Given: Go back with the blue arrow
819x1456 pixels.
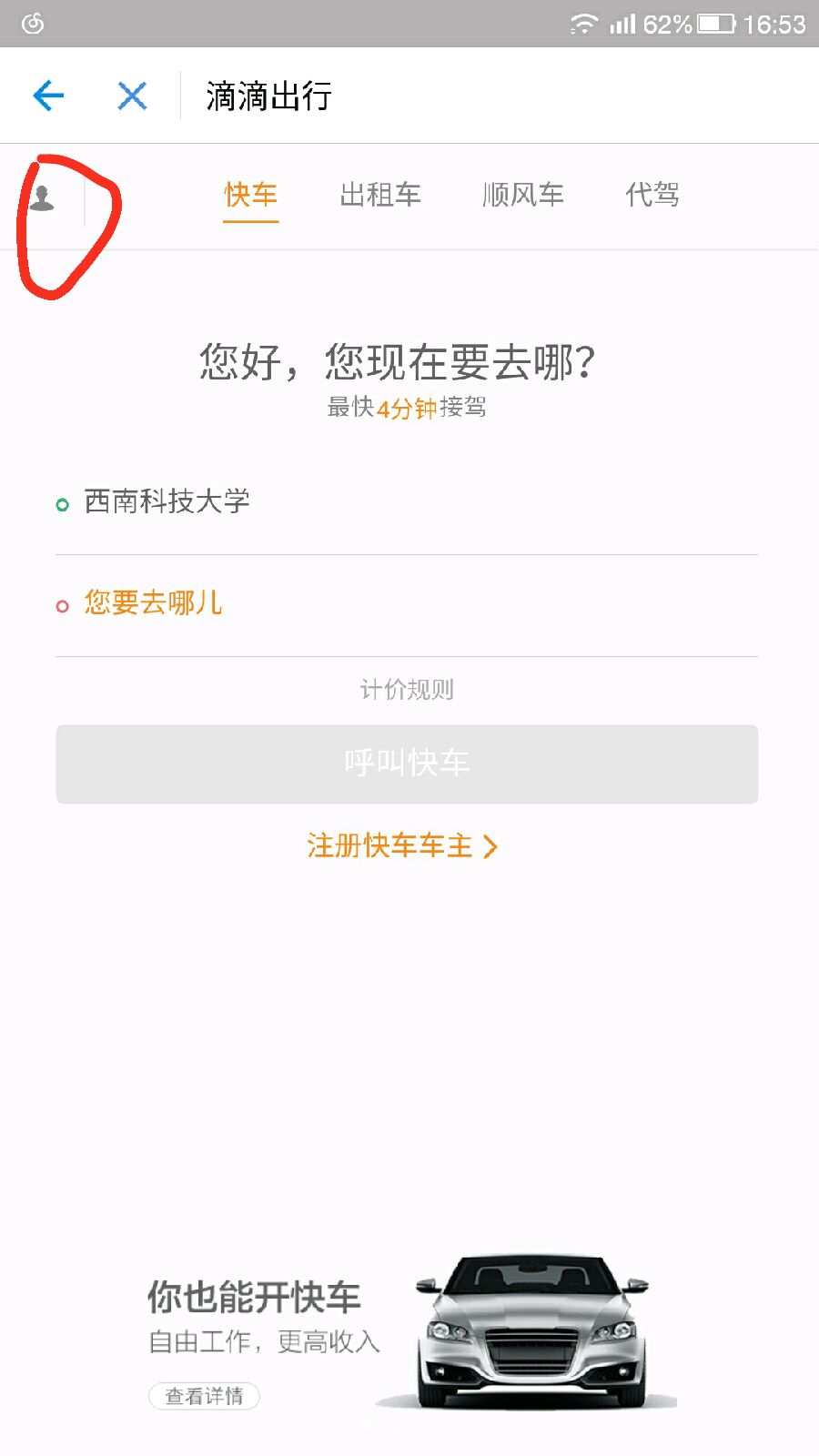Looking at the screenshot, I should tap(48, 96).
